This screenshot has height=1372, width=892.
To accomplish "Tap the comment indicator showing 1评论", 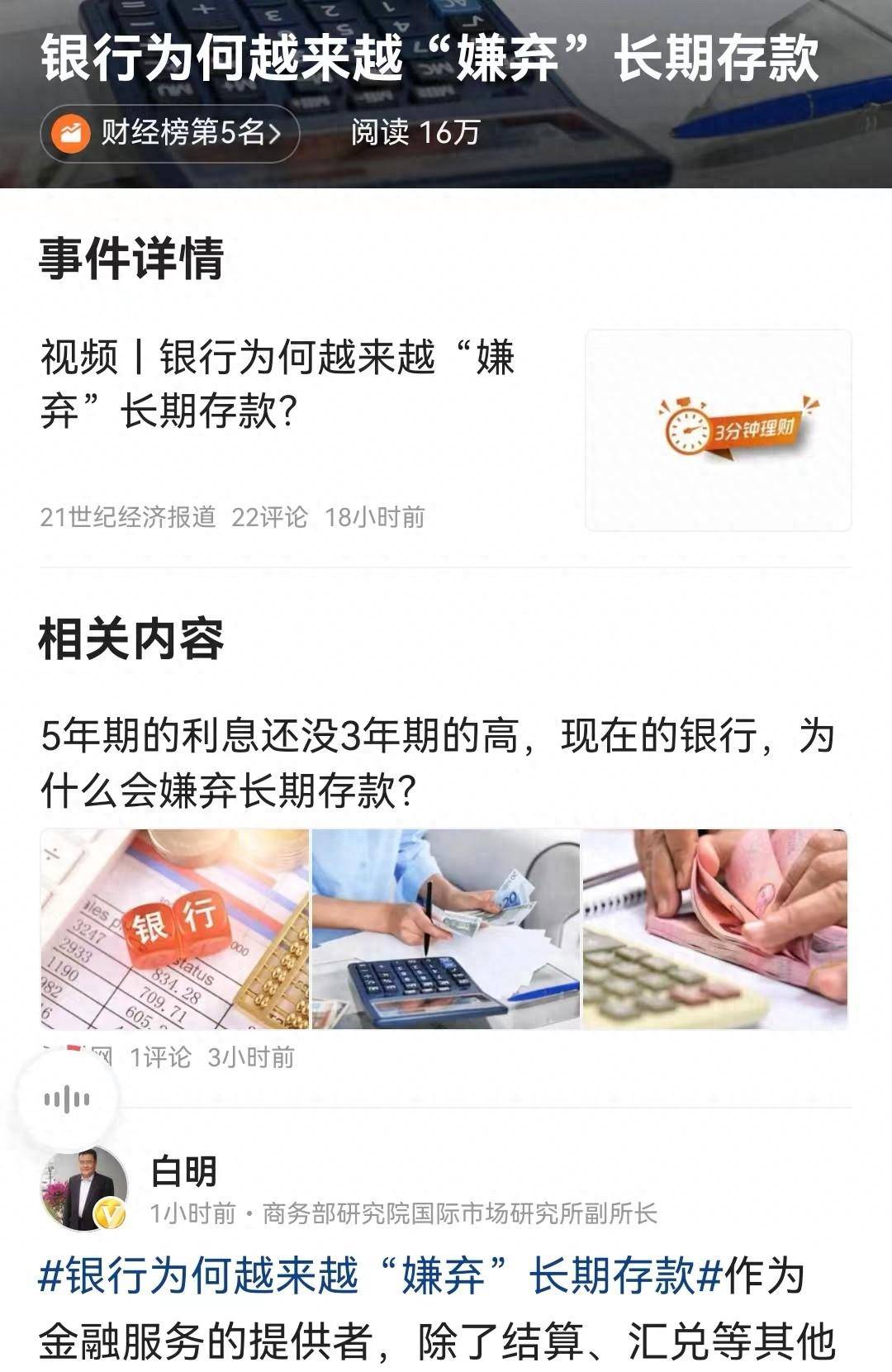I will (x=161, y=1056).
